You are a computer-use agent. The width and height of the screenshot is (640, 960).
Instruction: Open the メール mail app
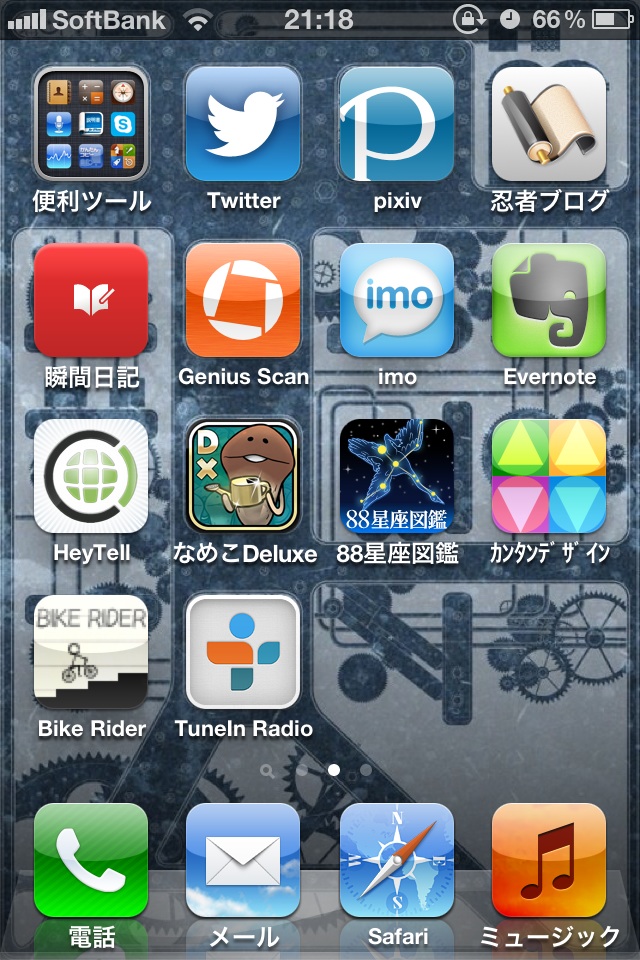(243, 860)
